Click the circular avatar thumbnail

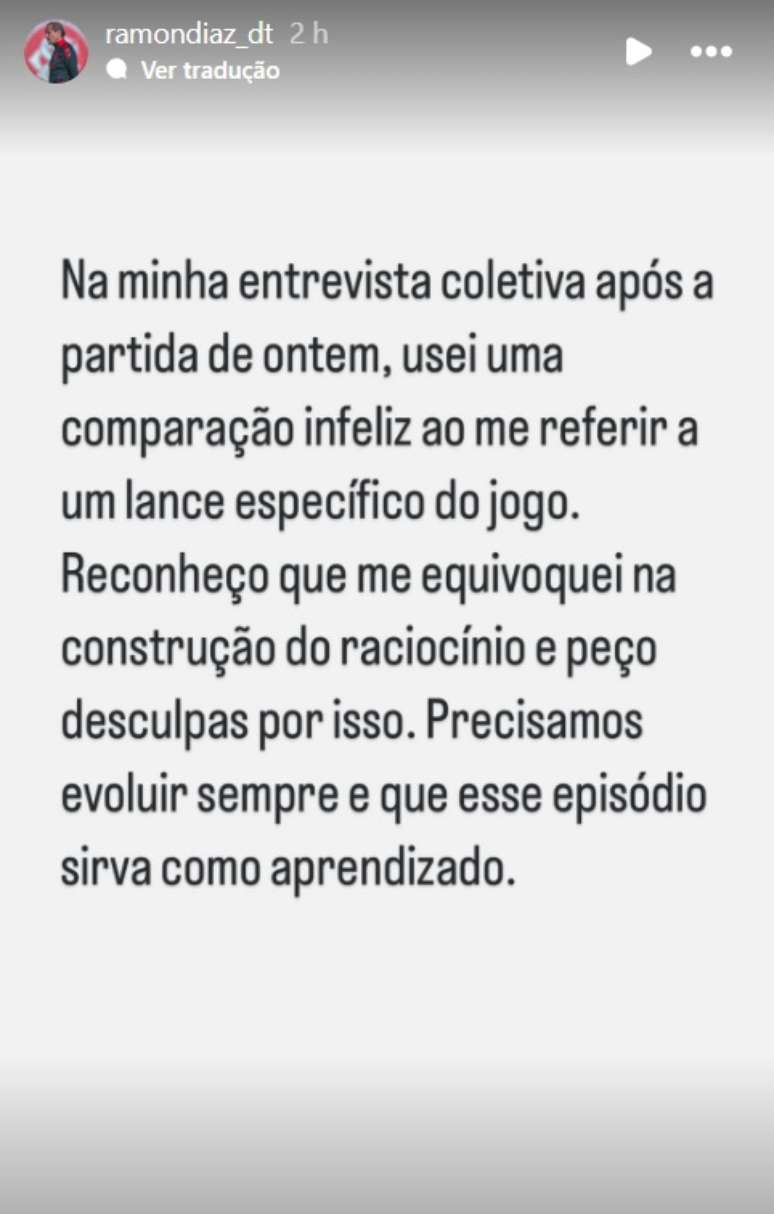[x=56, y=50]
